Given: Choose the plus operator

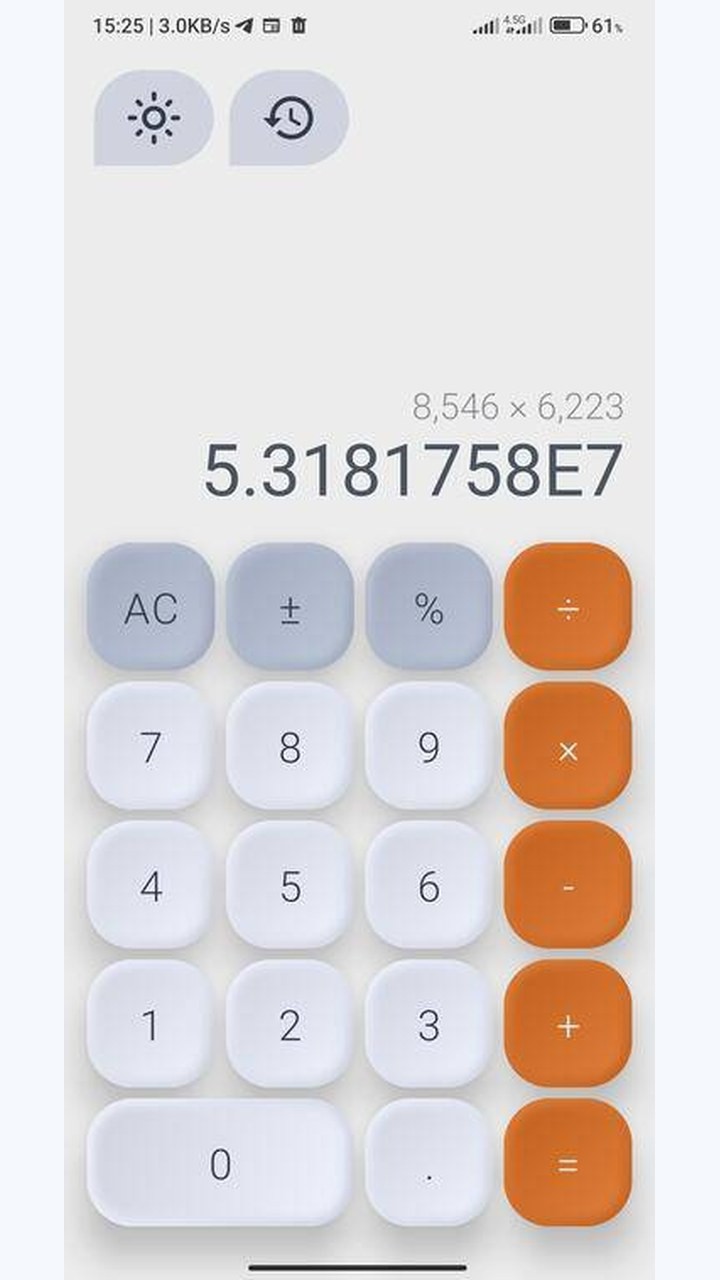Looking at the screenshot, I should coord(568,1024).
